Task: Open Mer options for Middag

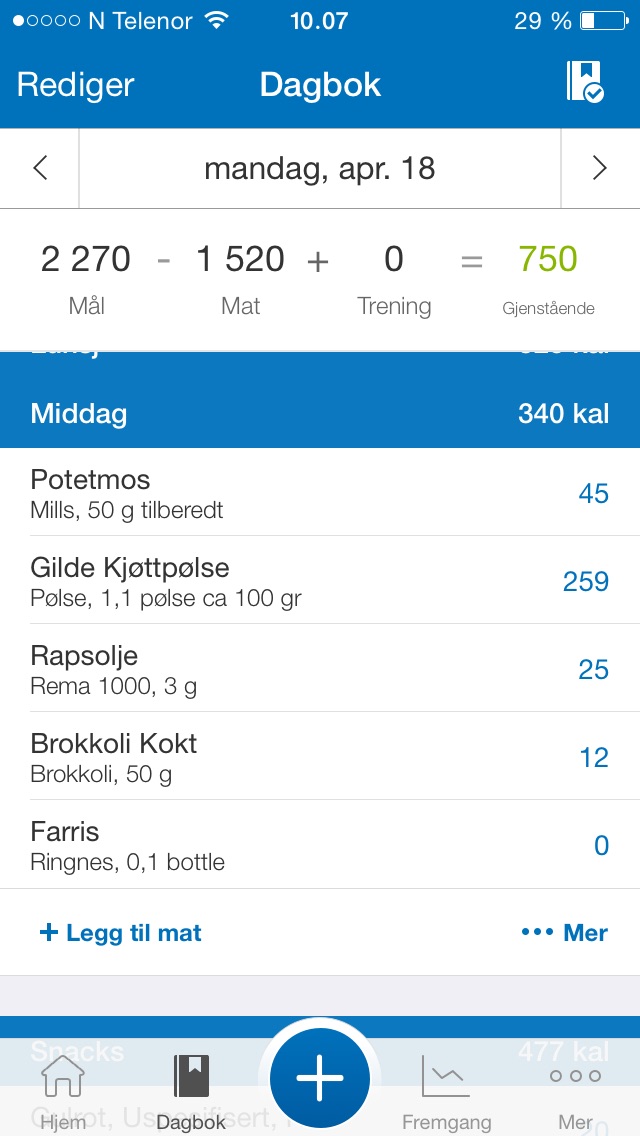Action: click(x=565, y=932)
